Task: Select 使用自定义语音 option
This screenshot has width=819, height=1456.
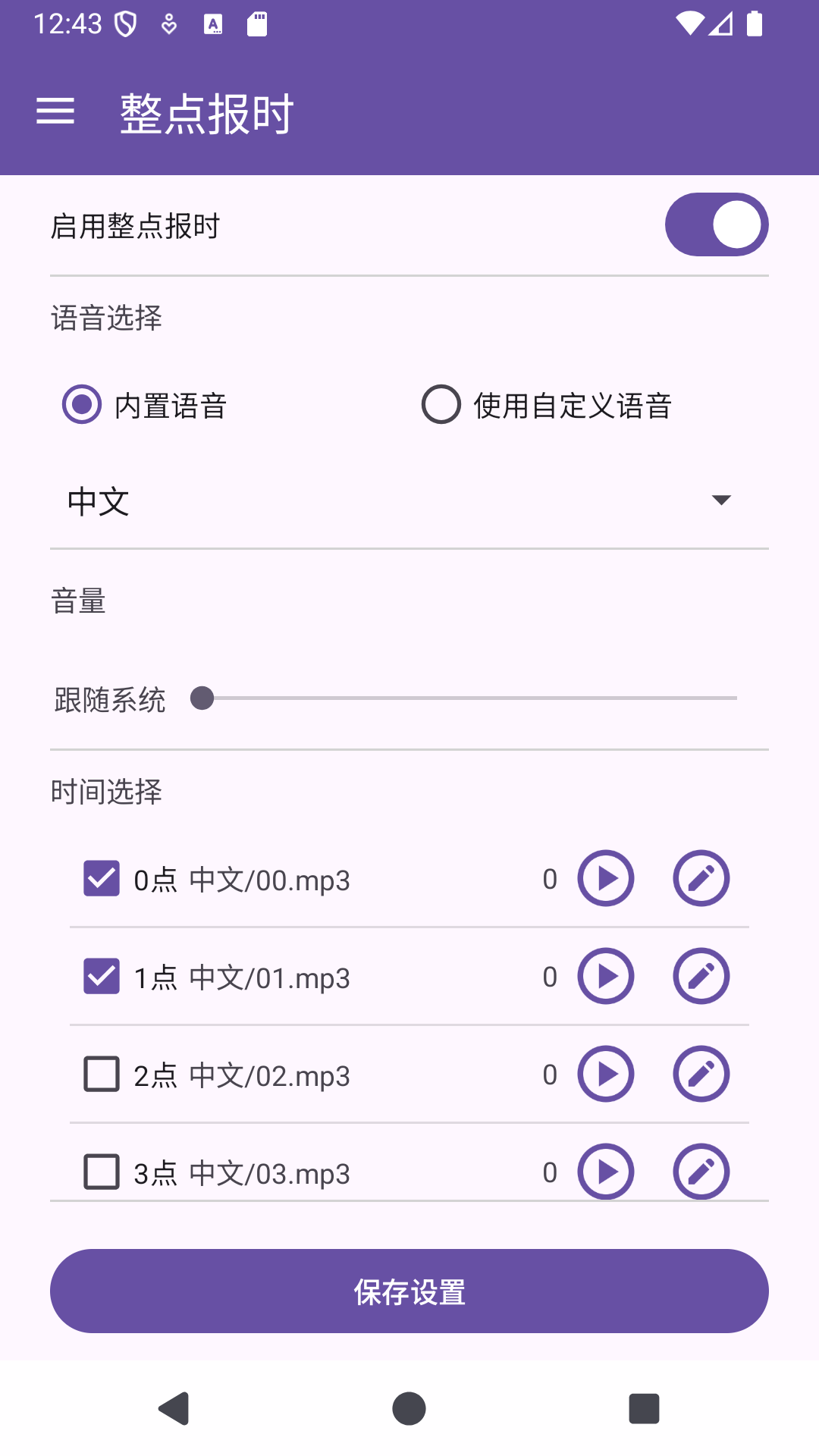Action: coord(441,406)
